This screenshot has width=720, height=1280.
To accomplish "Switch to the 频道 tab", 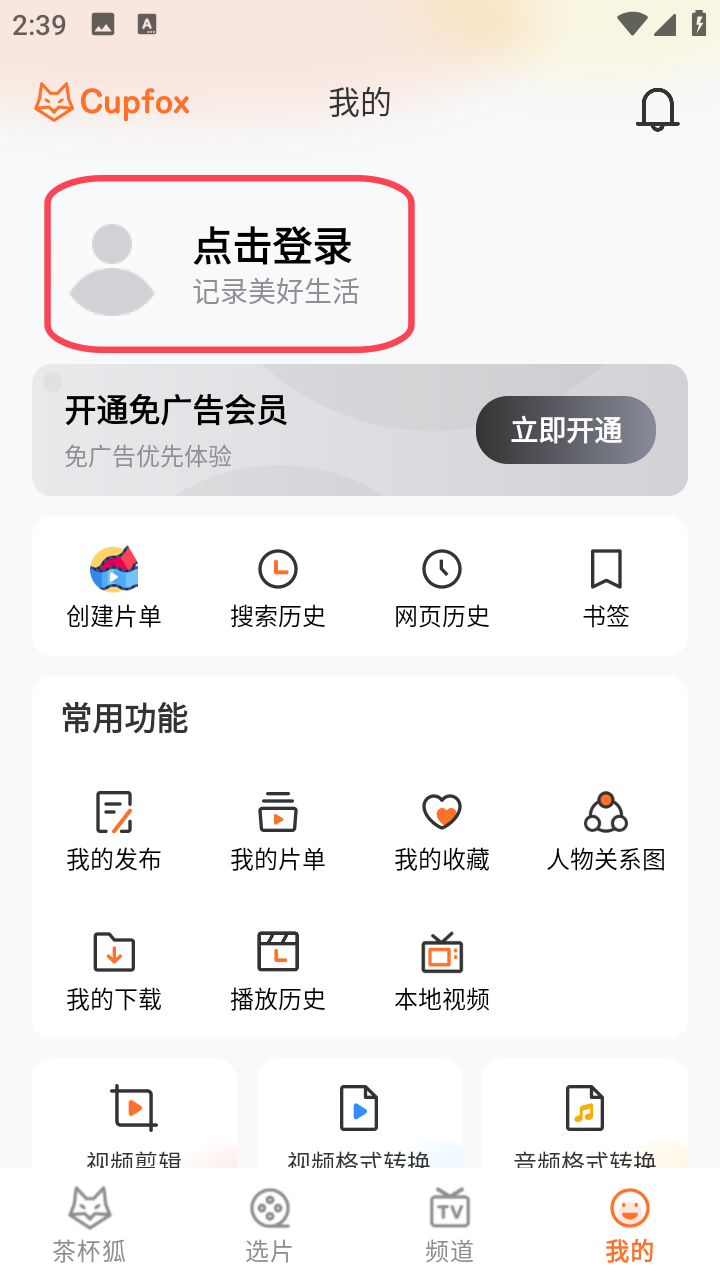I will pos(449,1225).
